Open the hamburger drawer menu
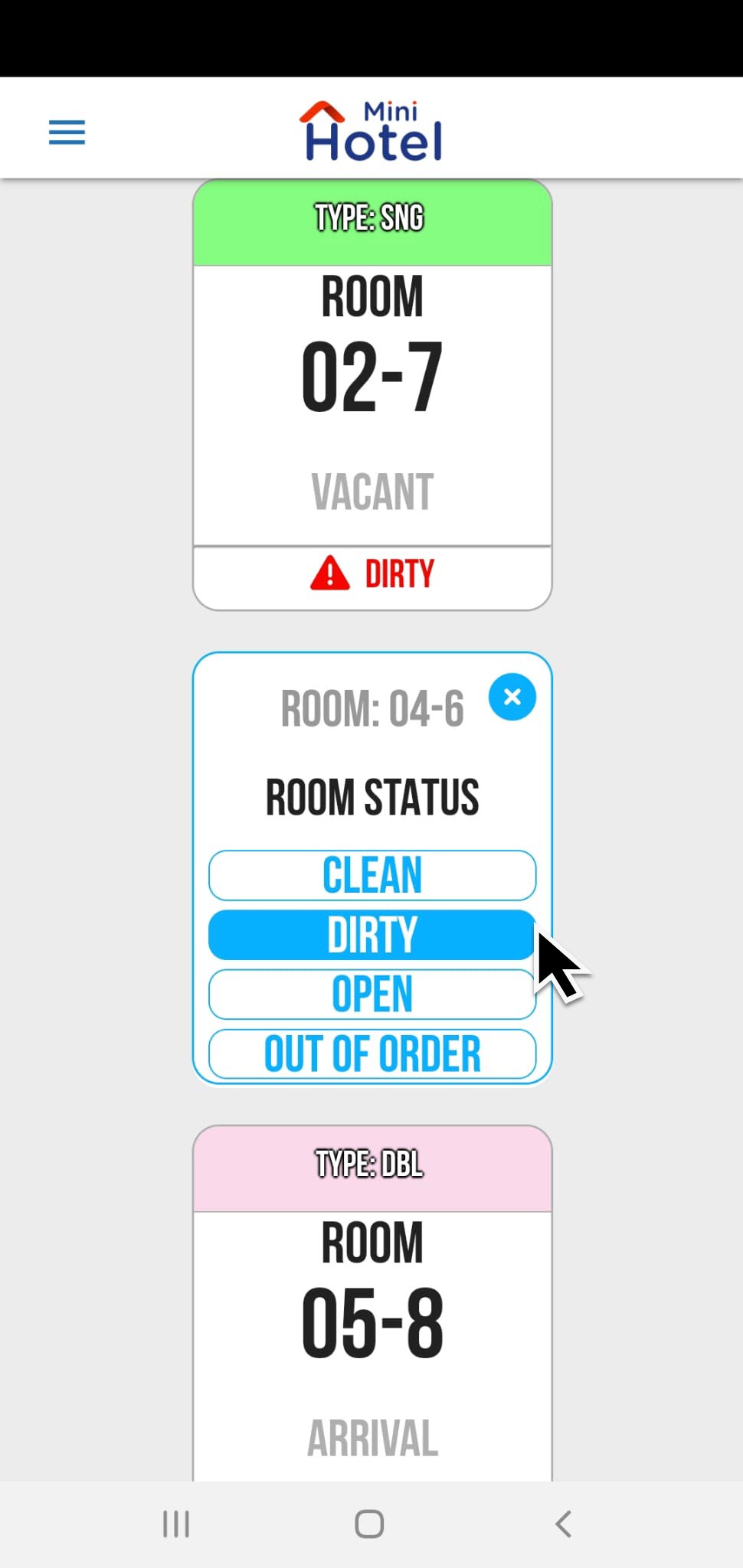743x1568 pixels. tap(67, 132)
